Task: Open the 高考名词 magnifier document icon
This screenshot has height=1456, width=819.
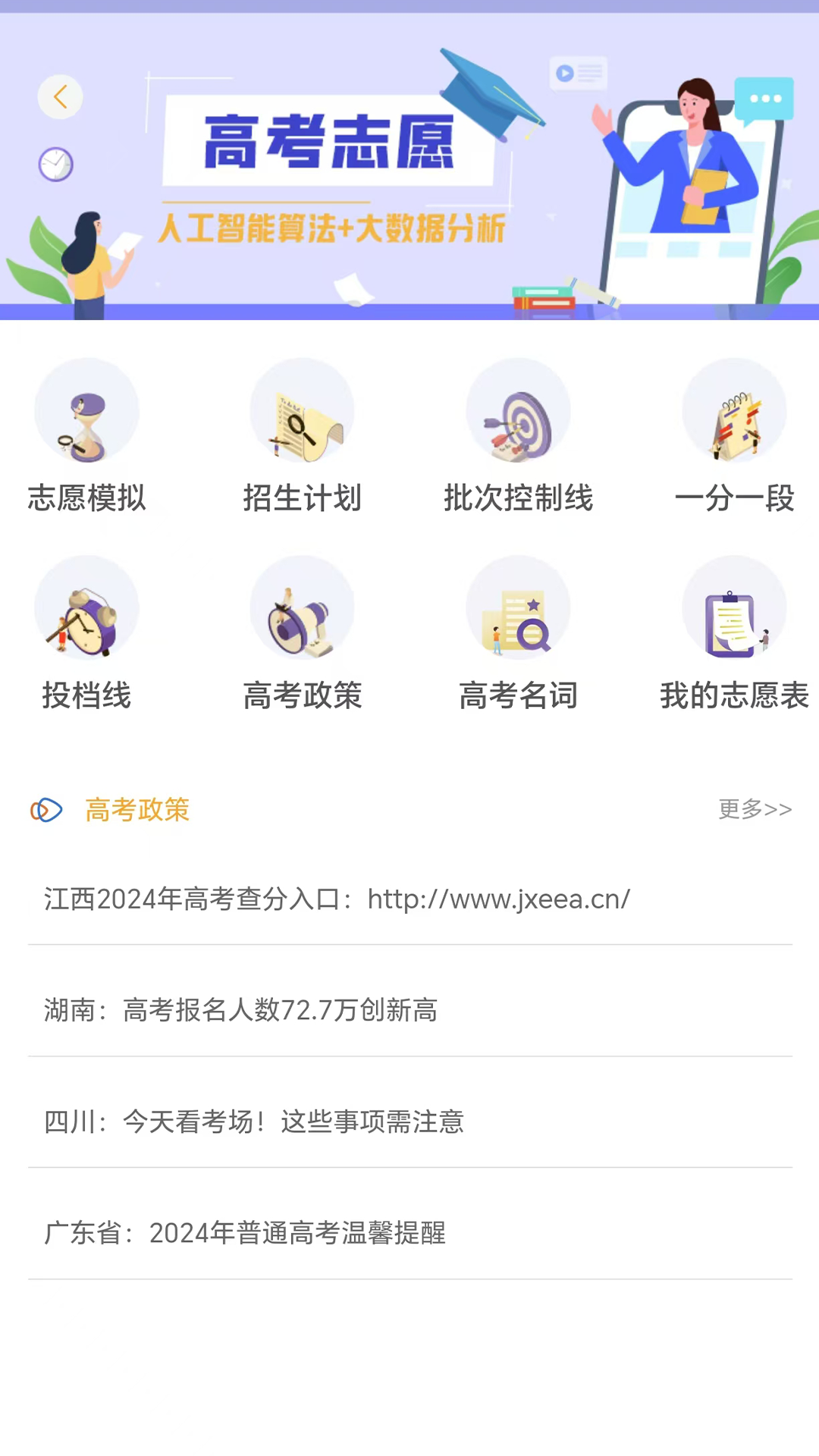Action: [518, 607]
